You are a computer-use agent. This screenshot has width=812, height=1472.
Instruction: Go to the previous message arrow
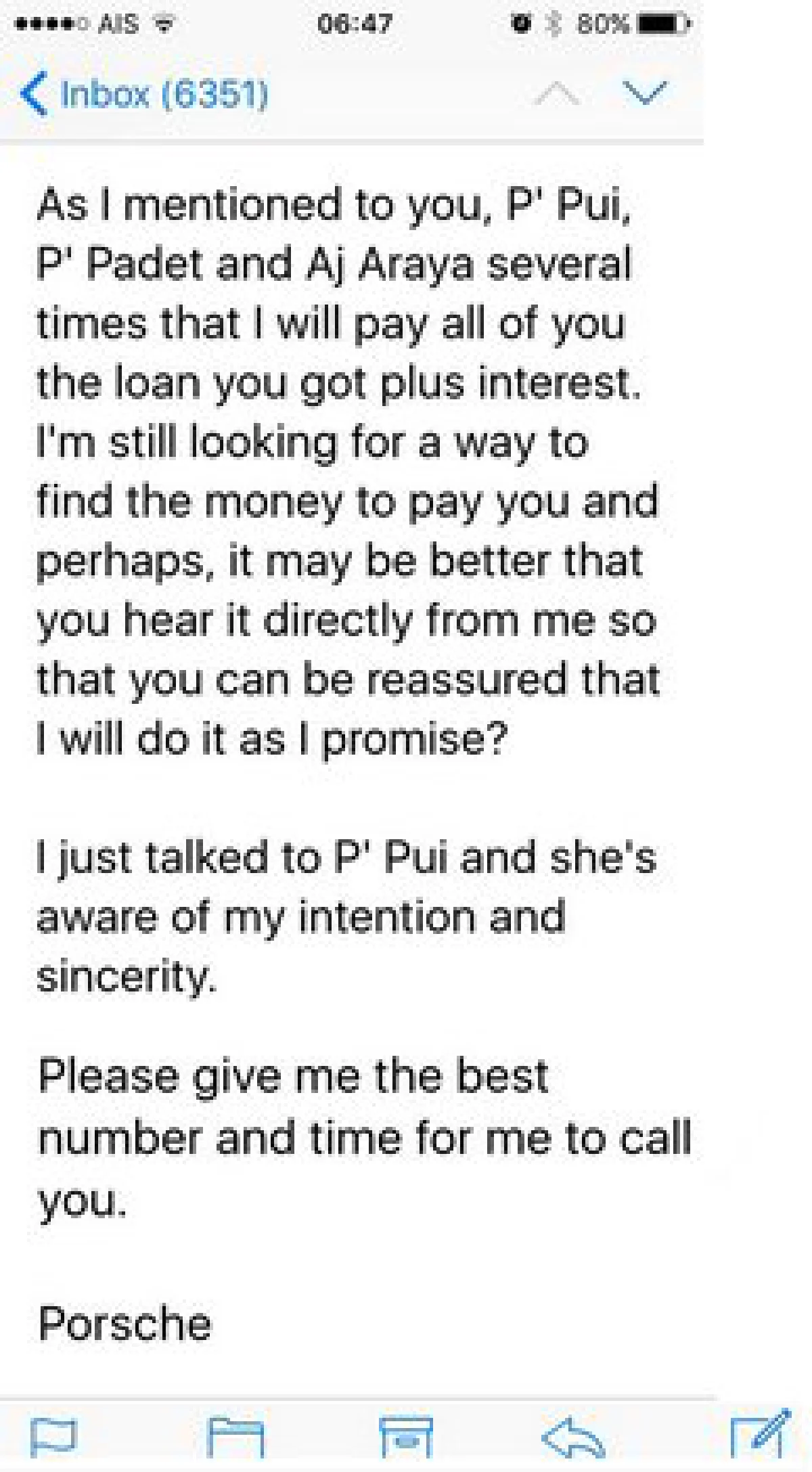point(556,93)
